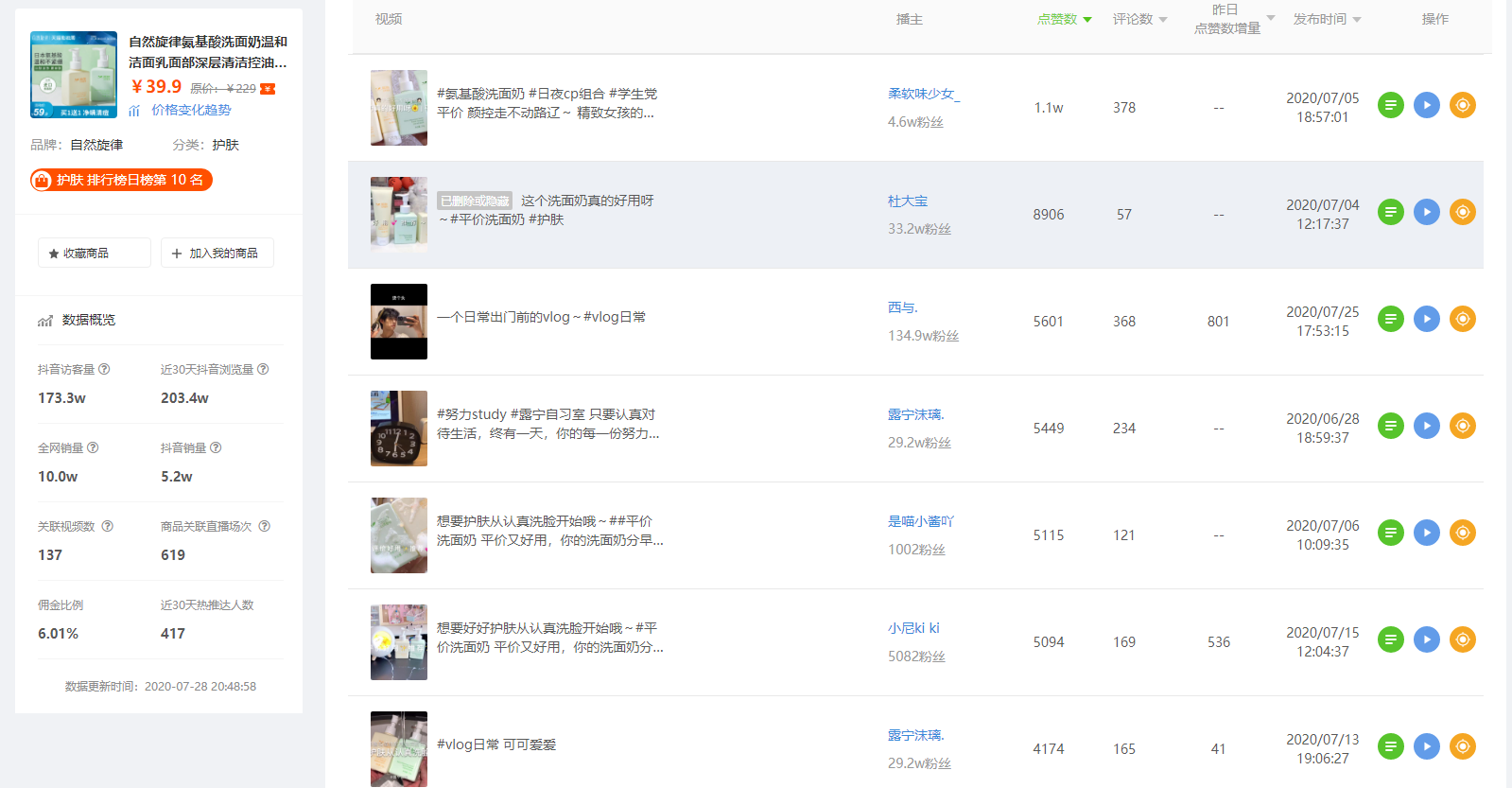The image size is (1512, 788).
Task: Open thumbnail of 一个日常出门前的vlog video
Action: point(398,322)
